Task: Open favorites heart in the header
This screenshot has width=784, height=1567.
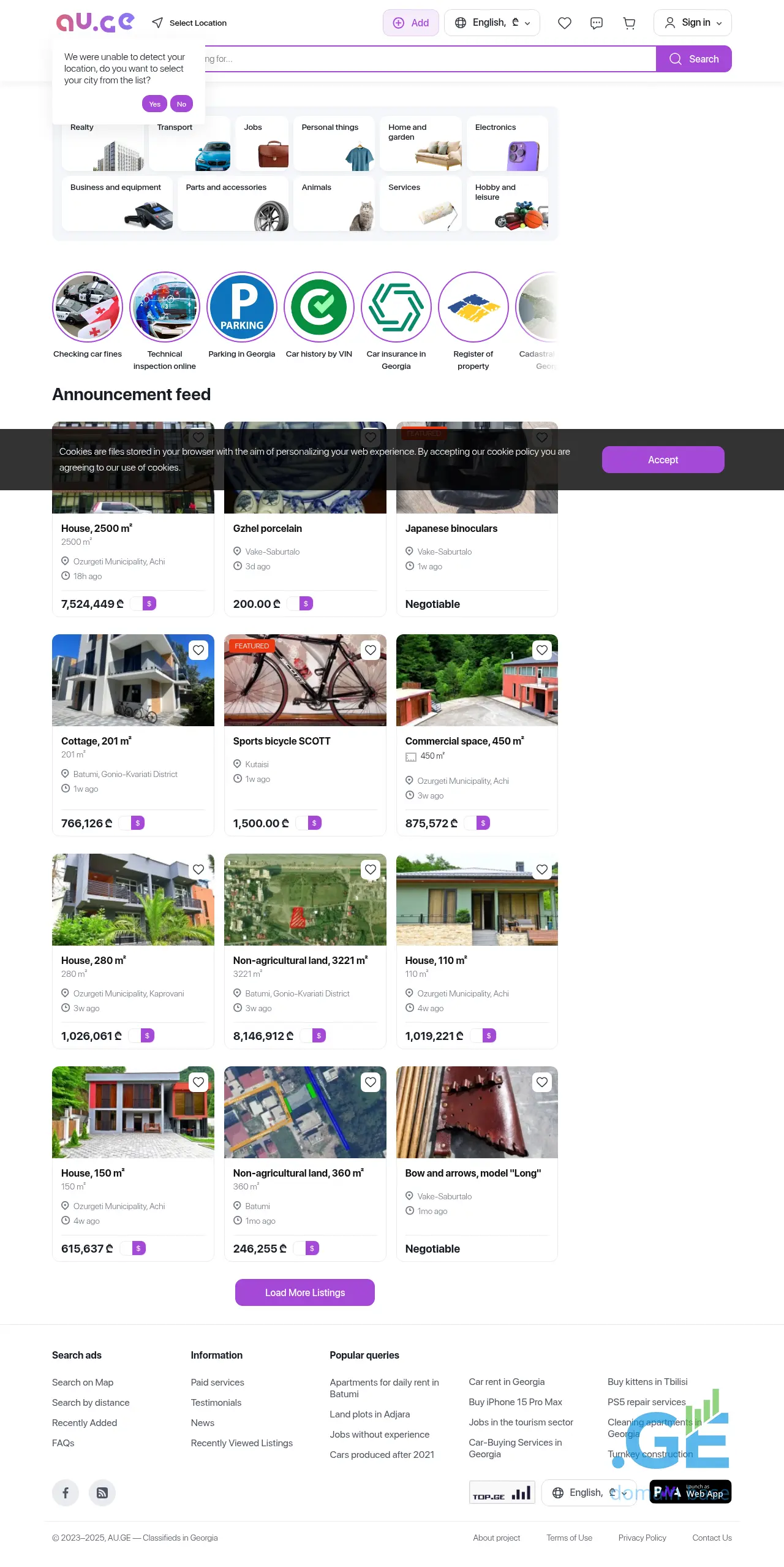Action: pyautogui.click(x=564, y=23)
